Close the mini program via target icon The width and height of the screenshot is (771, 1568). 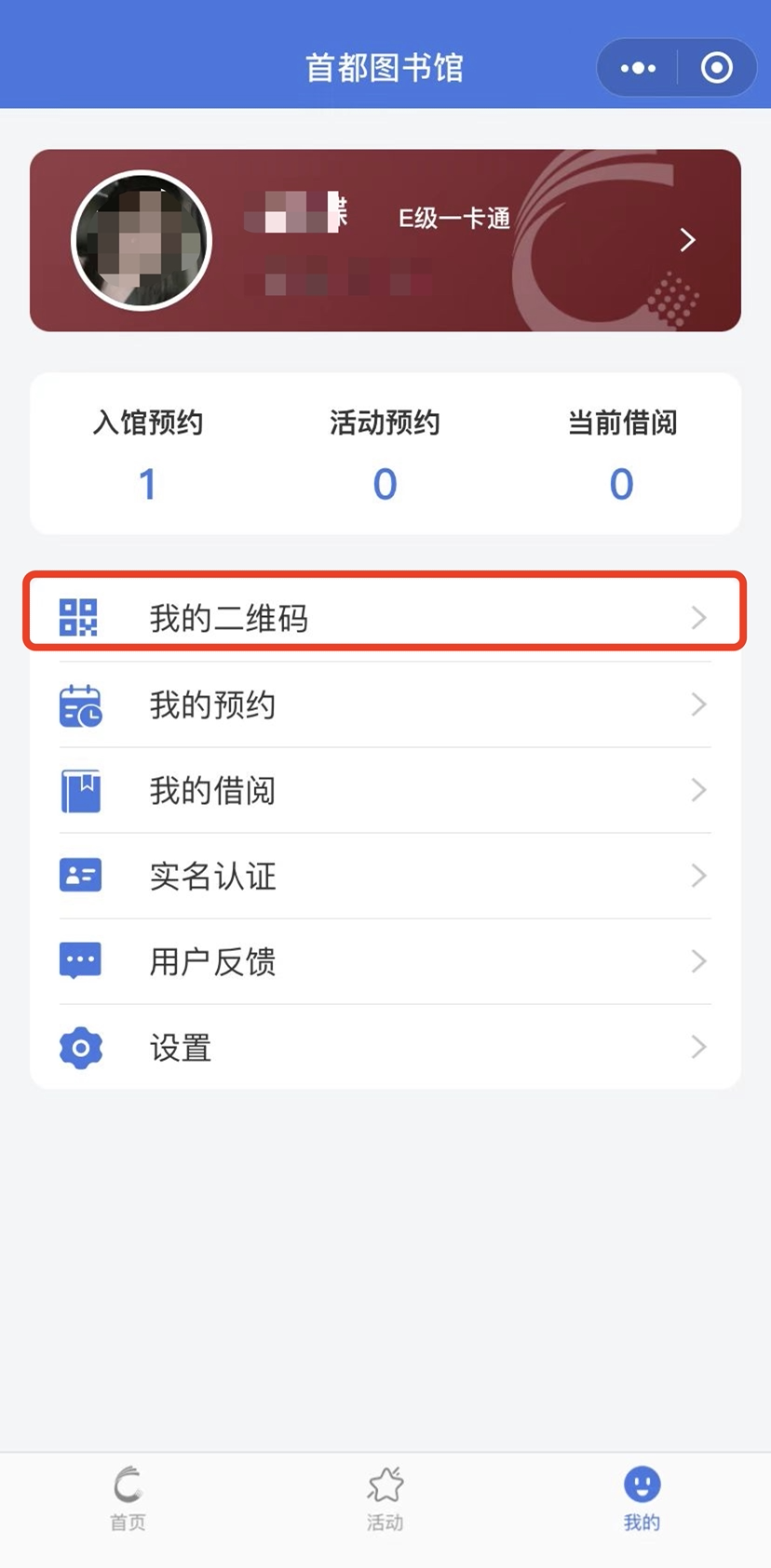click(716, 68)
